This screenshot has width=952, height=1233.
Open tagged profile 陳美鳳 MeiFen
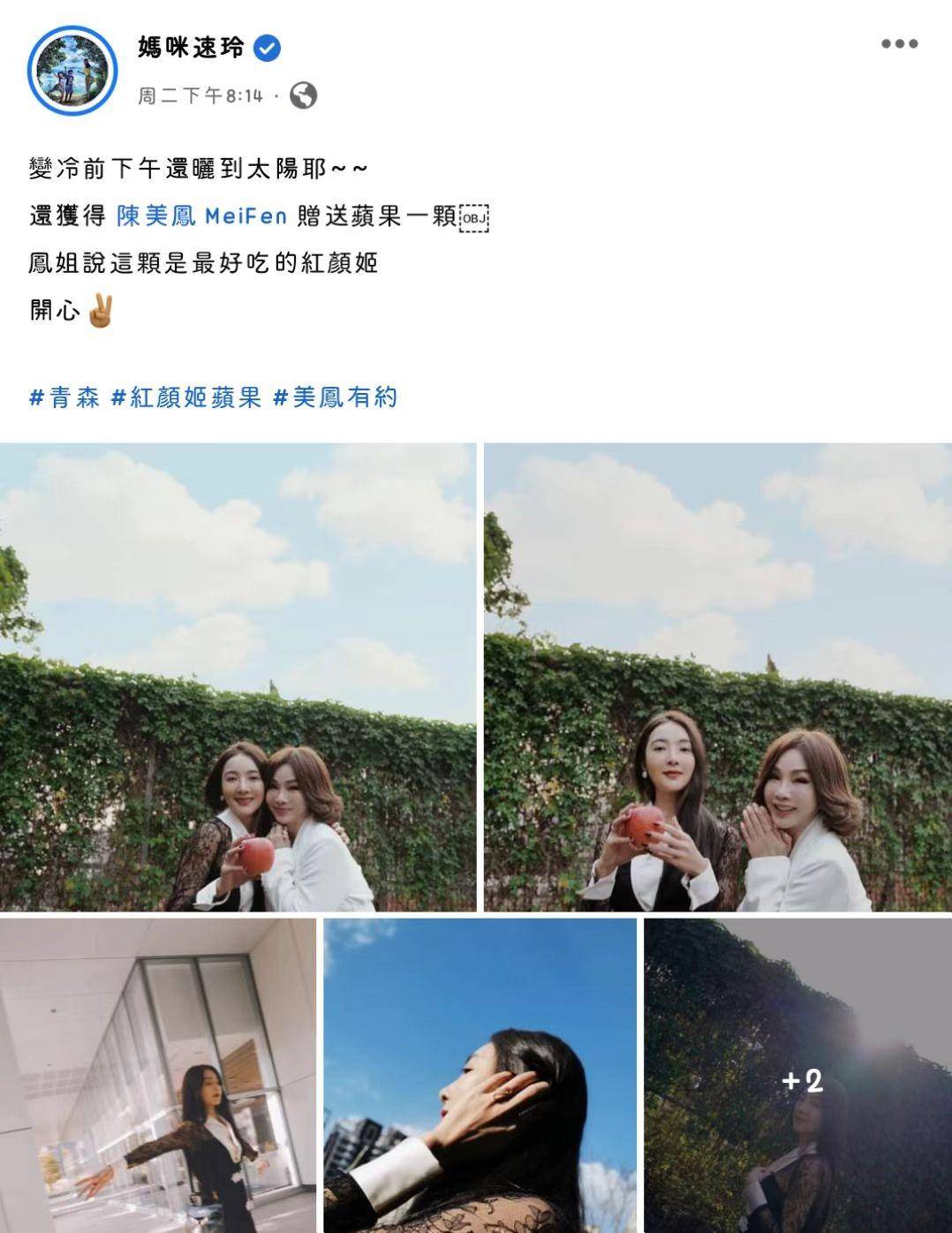pos(202,216)
